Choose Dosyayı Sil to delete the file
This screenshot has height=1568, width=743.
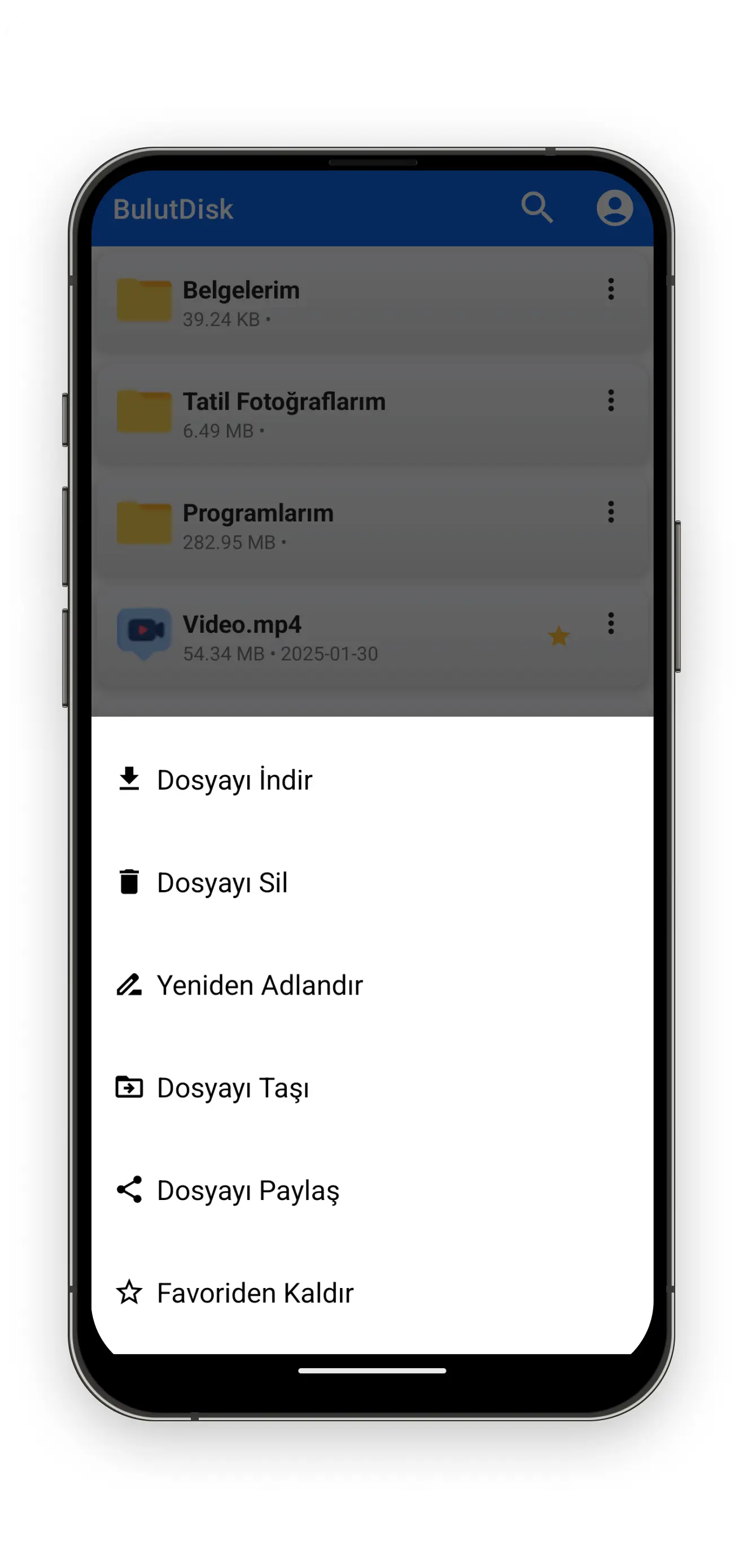tap(222, 883)
